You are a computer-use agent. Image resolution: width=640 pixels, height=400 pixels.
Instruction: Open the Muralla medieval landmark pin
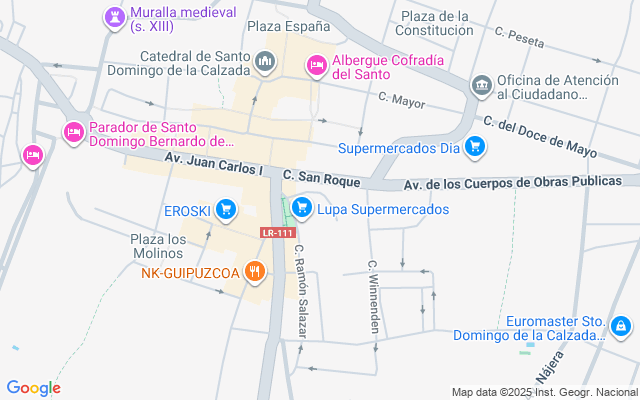(115, 18)
